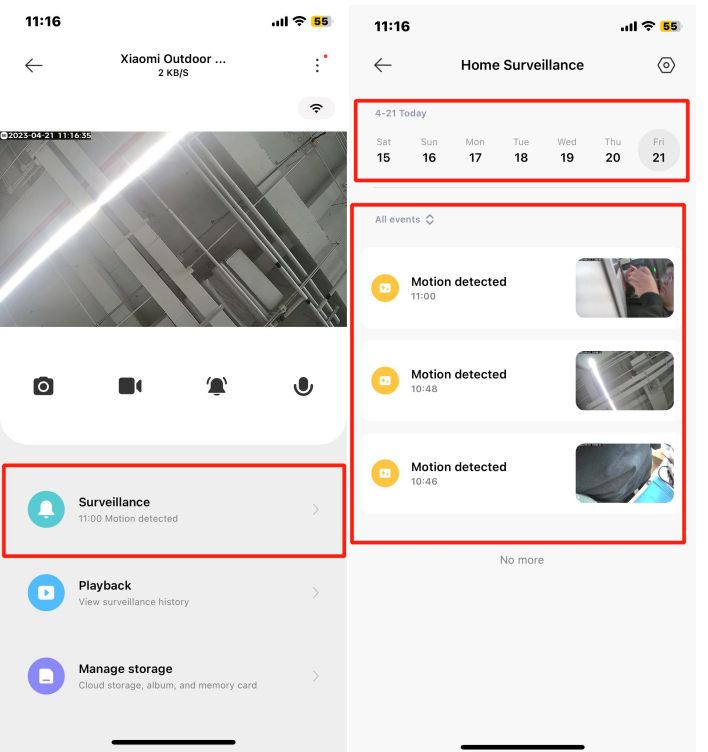Viewport: 708px width, 752px height.
Task: Open the overflow menu beside the camera name
Action: [317, 65]
